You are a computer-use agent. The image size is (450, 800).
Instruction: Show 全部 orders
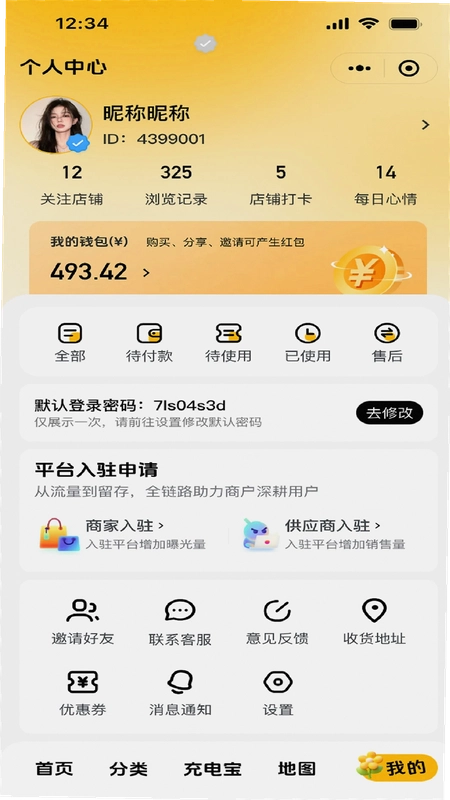click(70, 343)
